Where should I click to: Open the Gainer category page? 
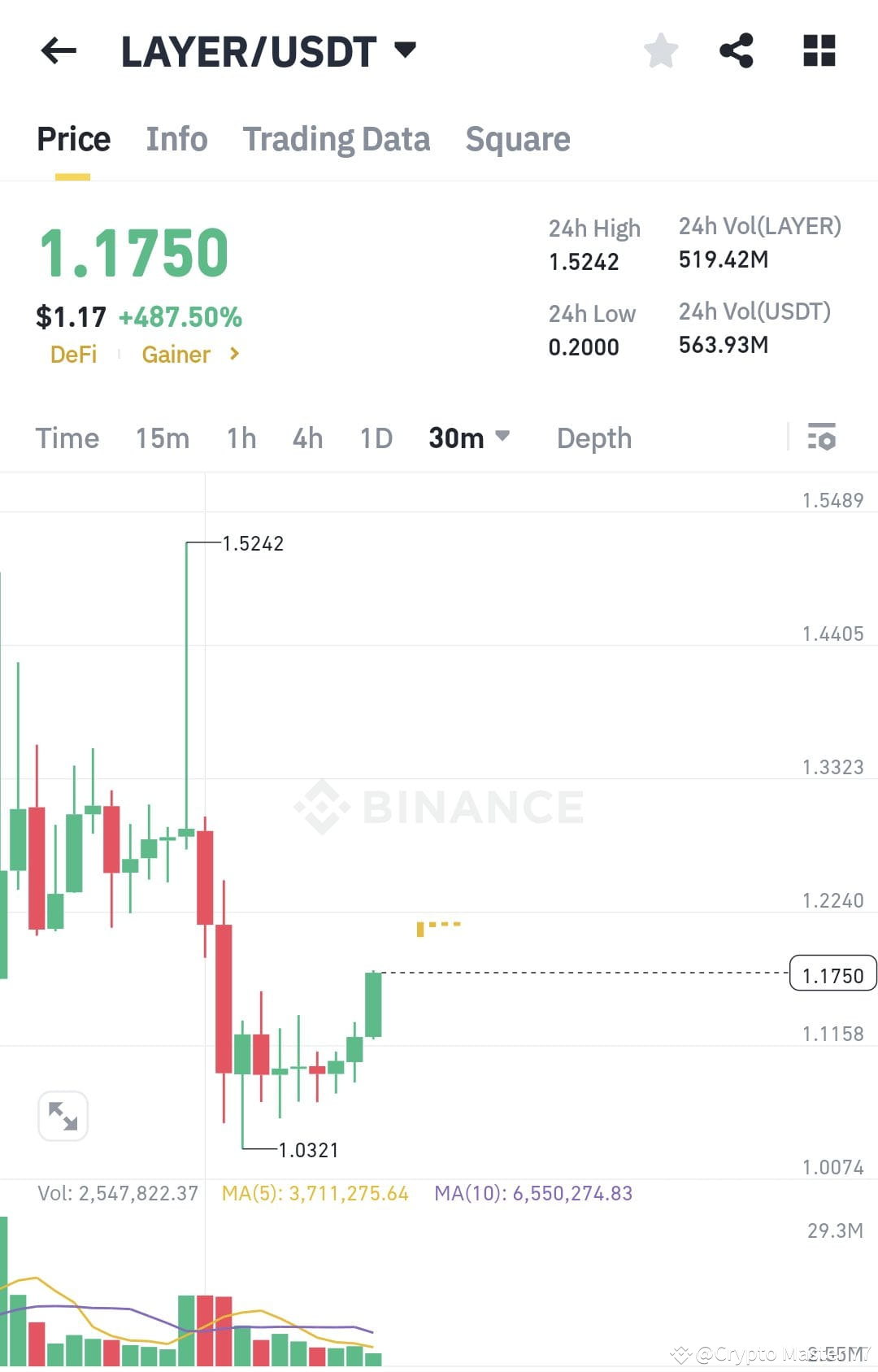176,355
